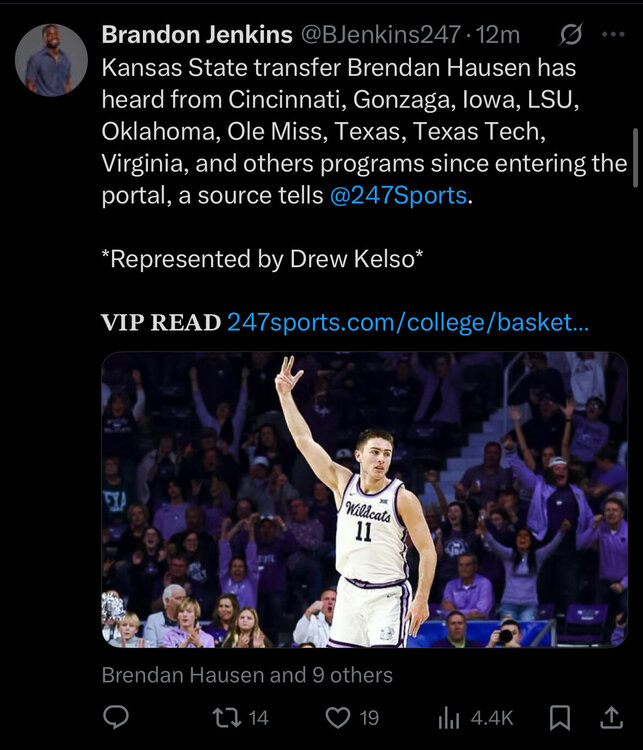The height and width of the screenshot is (750, 643).
Task: Open the tweet's three-dot overflow menu
Action: [x=612, y=35]
